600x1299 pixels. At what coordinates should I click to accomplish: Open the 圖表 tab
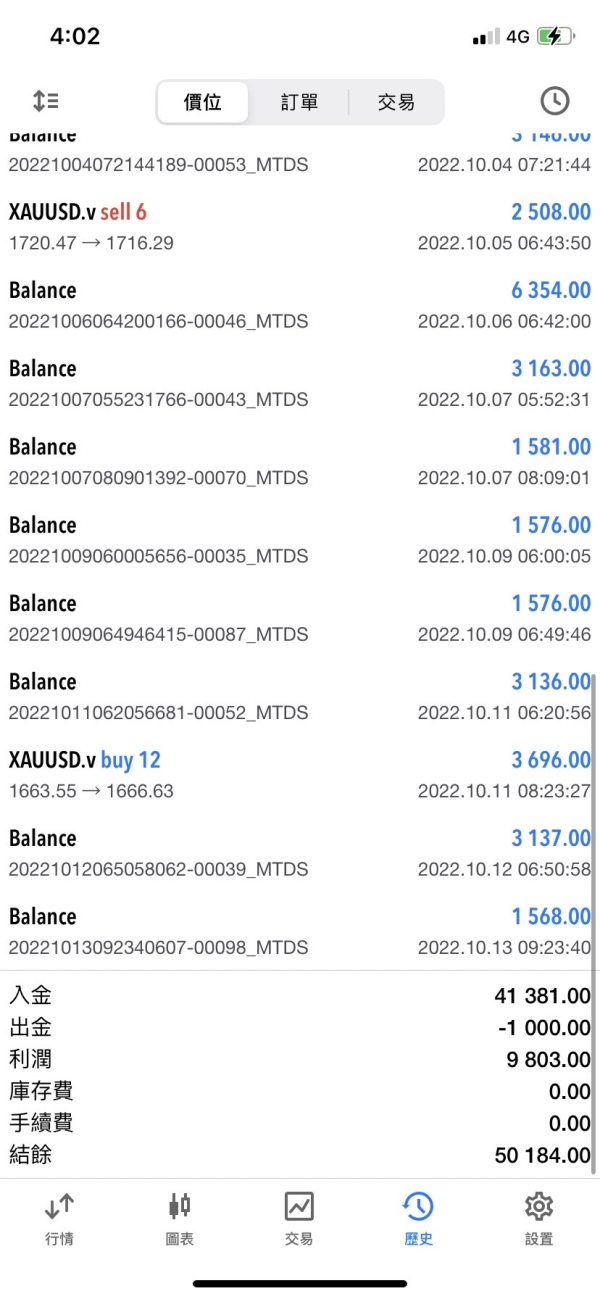180,1218
